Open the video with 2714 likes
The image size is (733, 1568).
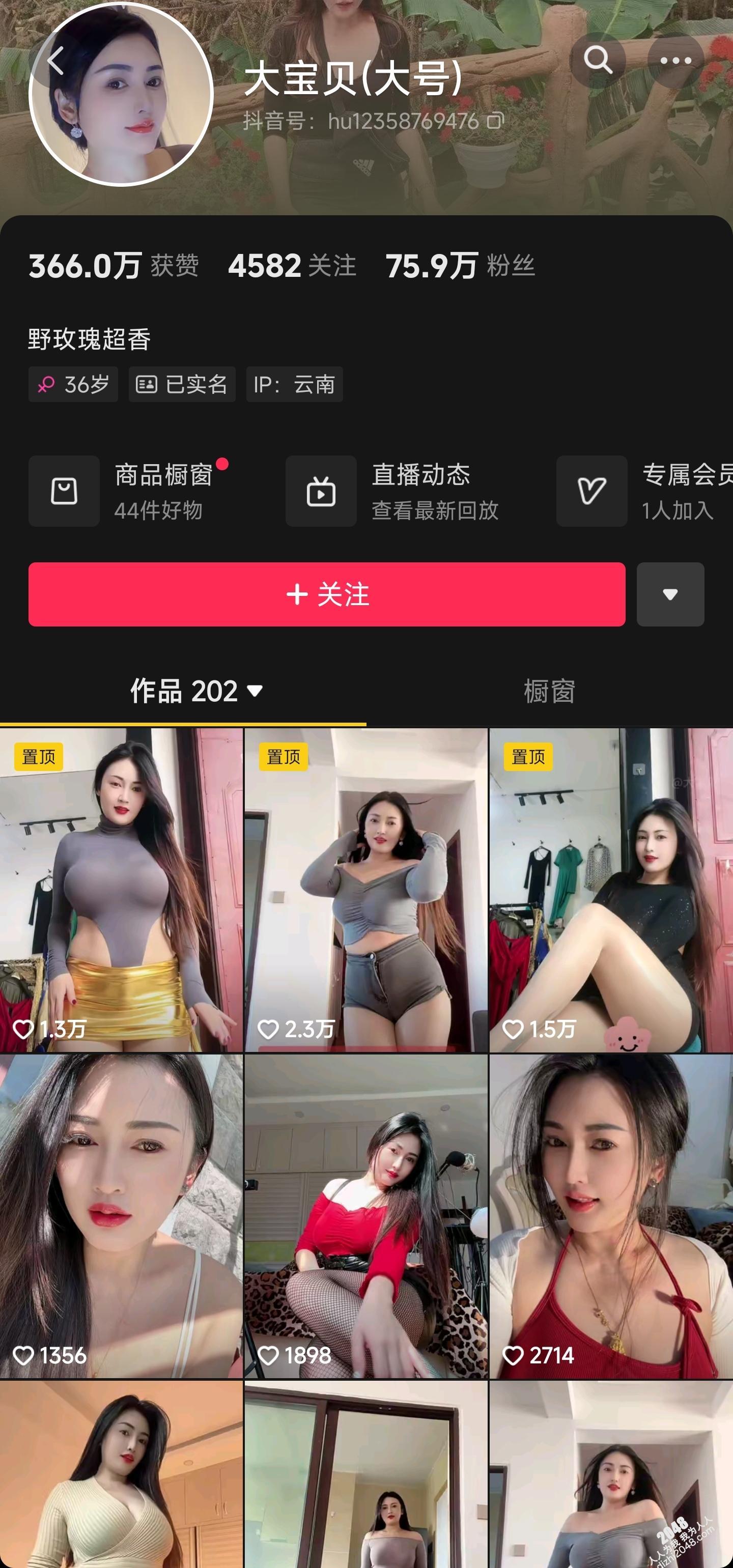tap(611, 1216)
